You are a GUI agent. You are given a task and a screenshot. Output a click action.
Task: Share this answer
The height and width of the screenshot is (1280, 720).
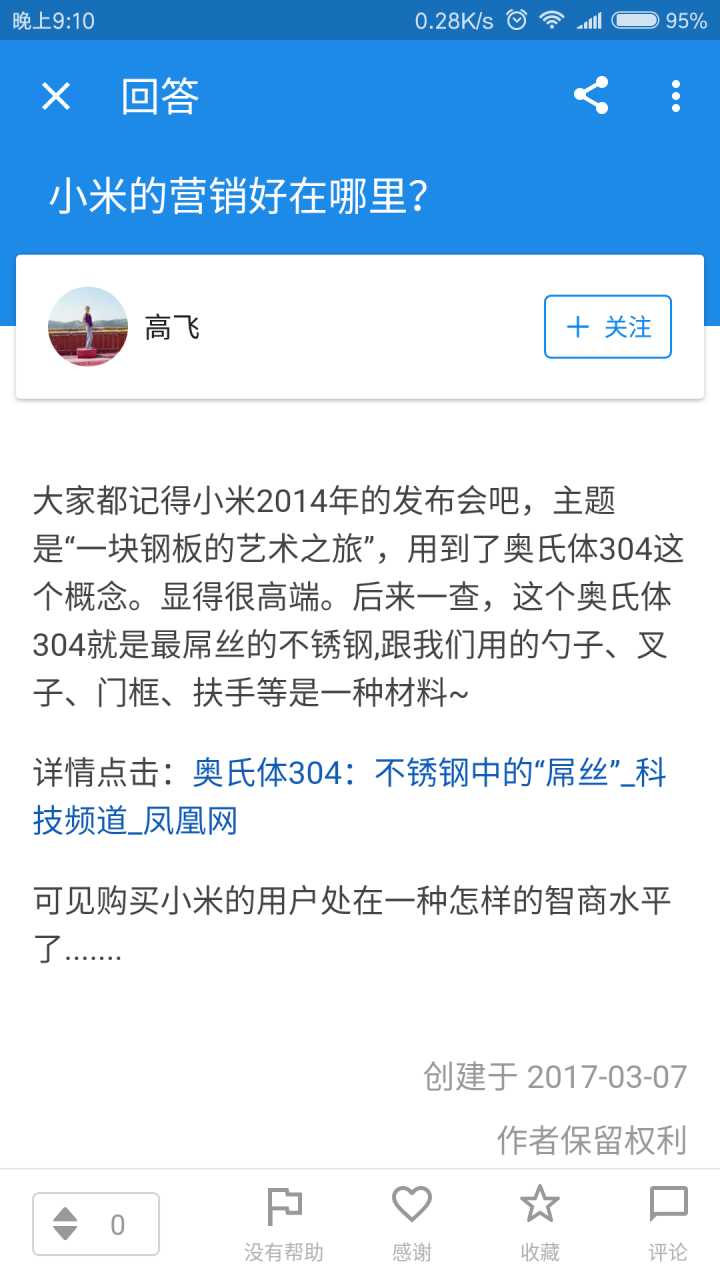591,96
